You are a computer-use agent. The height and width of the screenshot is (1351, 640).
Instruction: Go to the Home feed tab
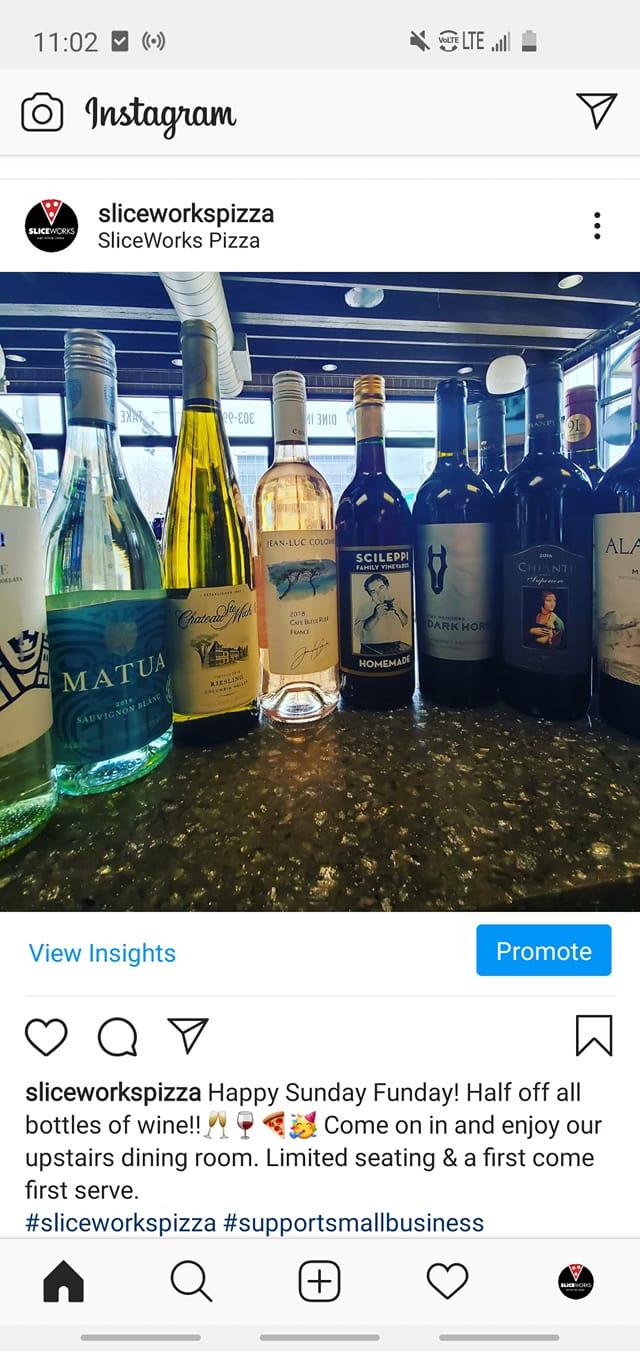coord(64,1281)
